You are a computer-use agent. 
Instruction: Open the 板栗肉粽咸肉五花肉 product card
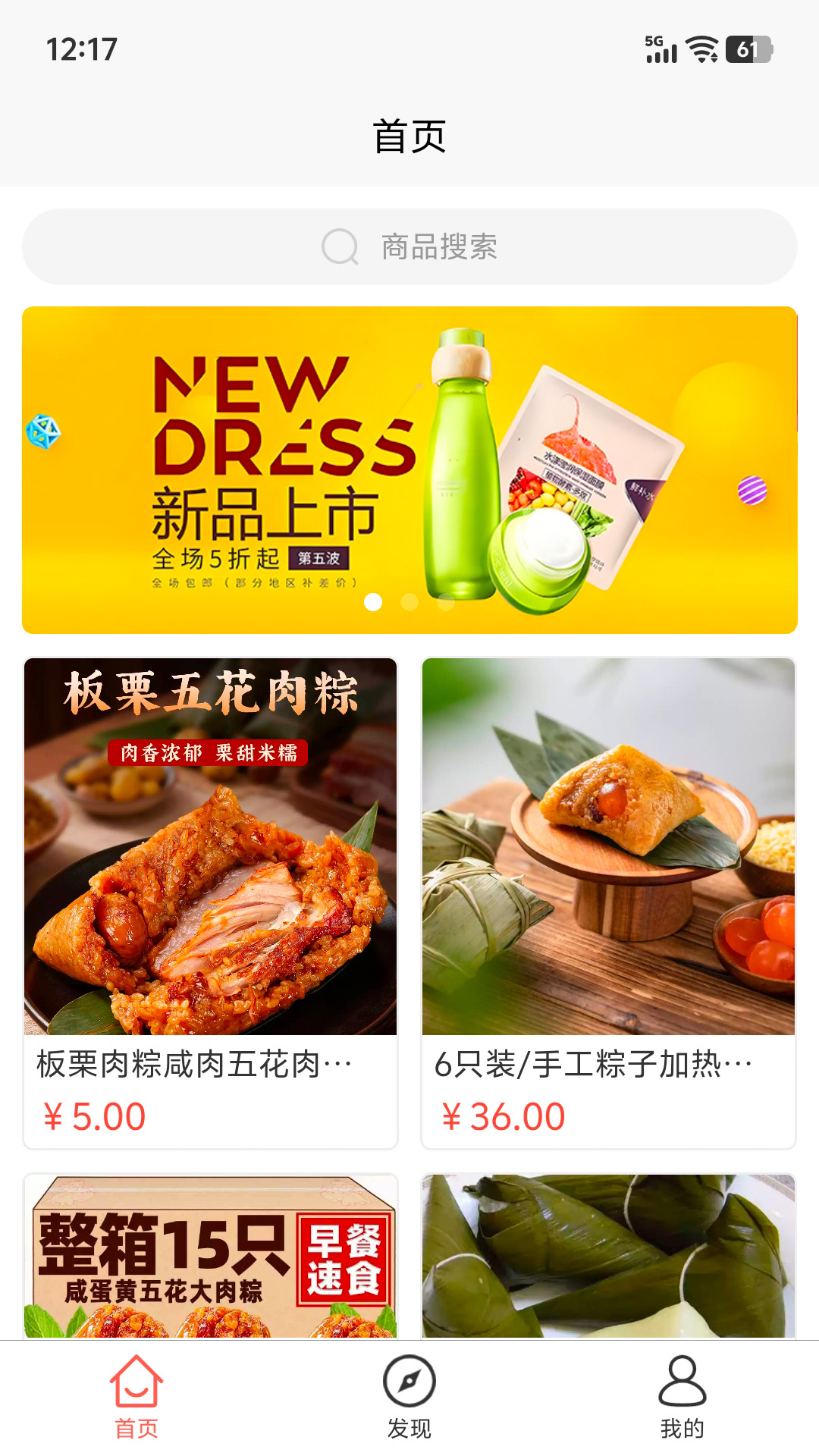pos(211,903)
